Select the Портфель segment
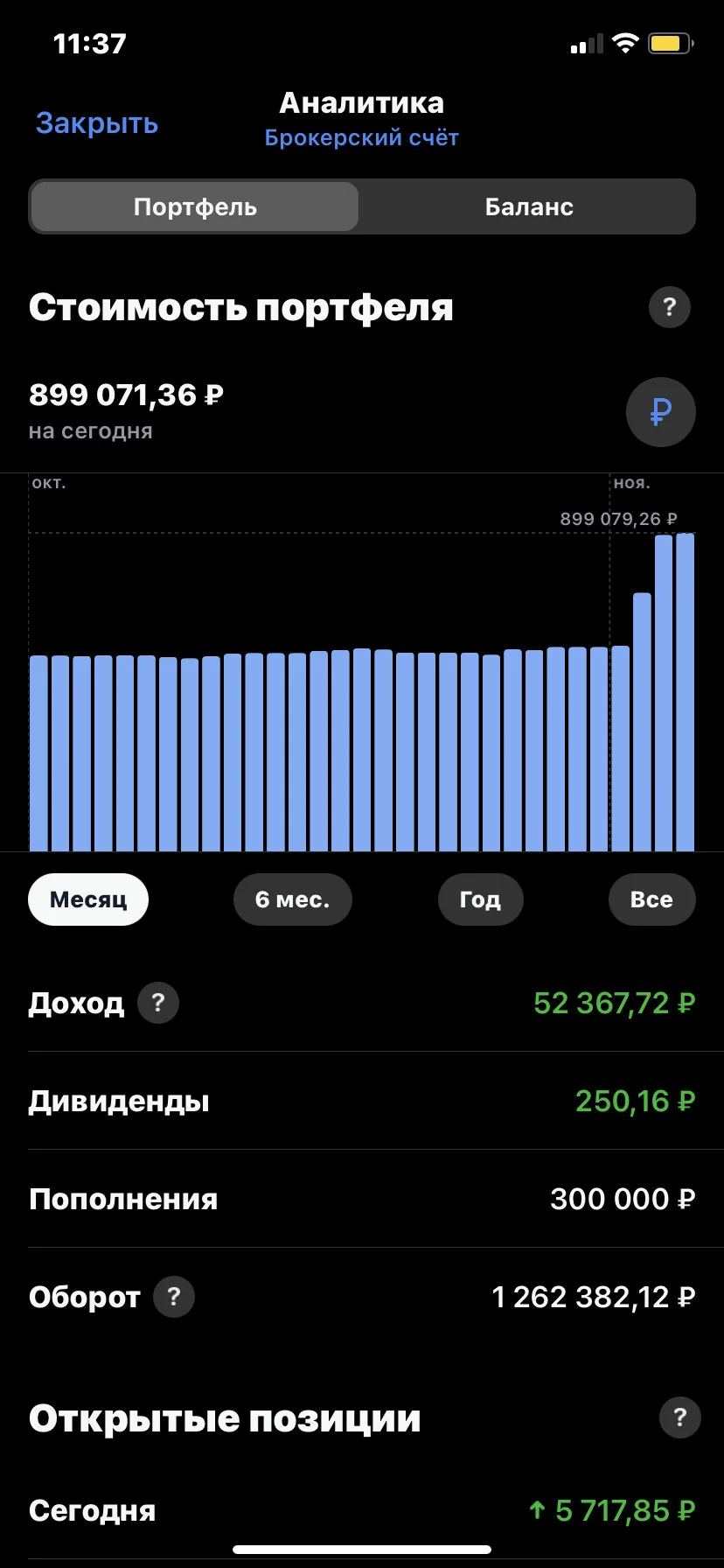 click(195, 207)
